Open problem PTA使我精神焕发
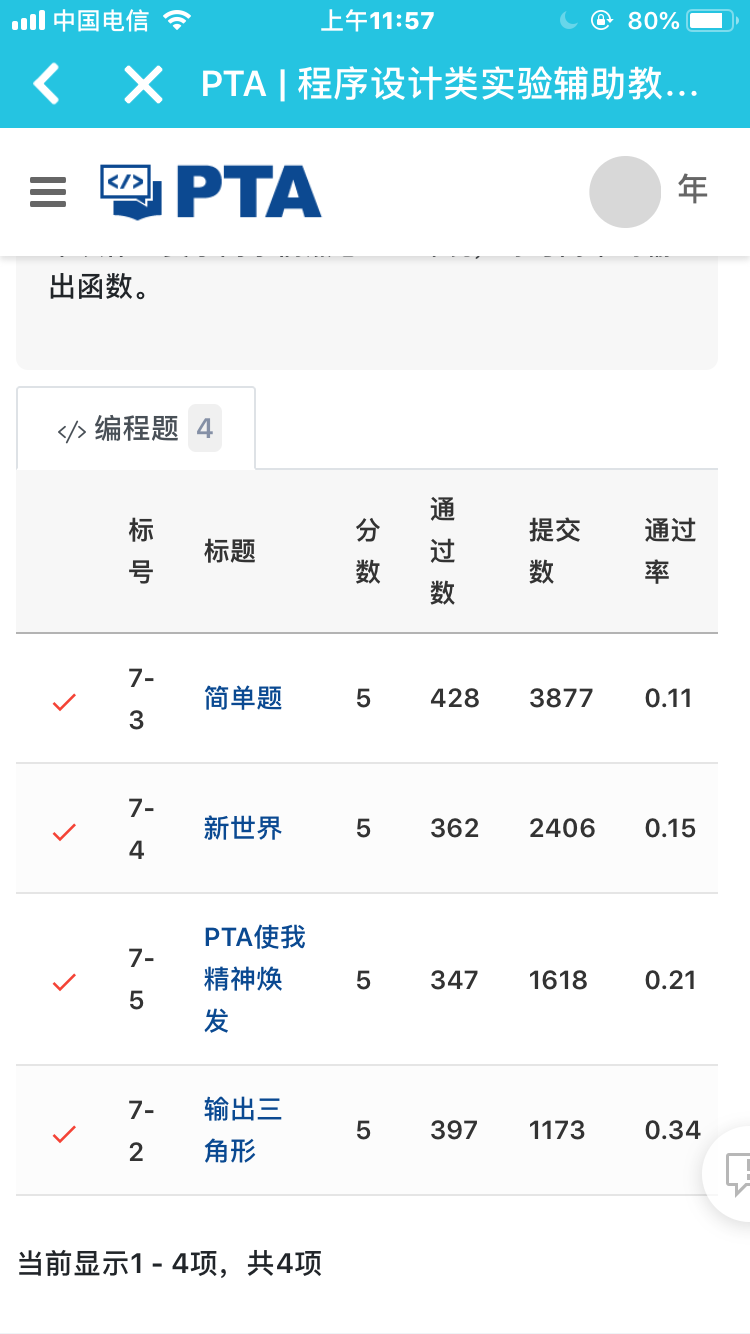 pos(254,979)
